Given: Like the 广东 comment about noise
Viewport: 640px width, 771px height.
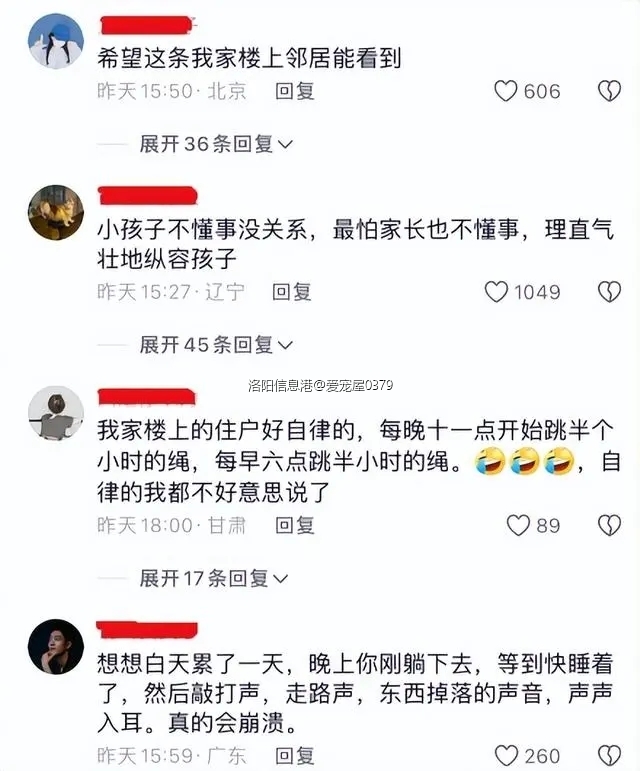Looking at the screenshot, I should pos(506,755).
